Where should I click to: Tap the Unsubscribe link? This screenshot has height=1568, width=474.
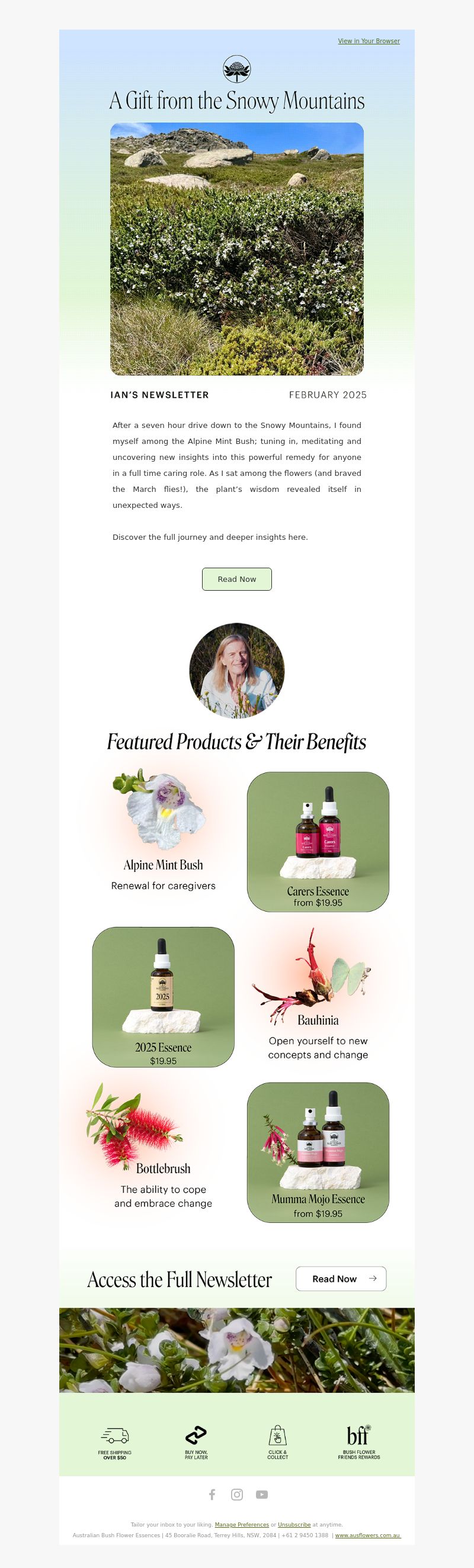click(x=294, y=1524)
